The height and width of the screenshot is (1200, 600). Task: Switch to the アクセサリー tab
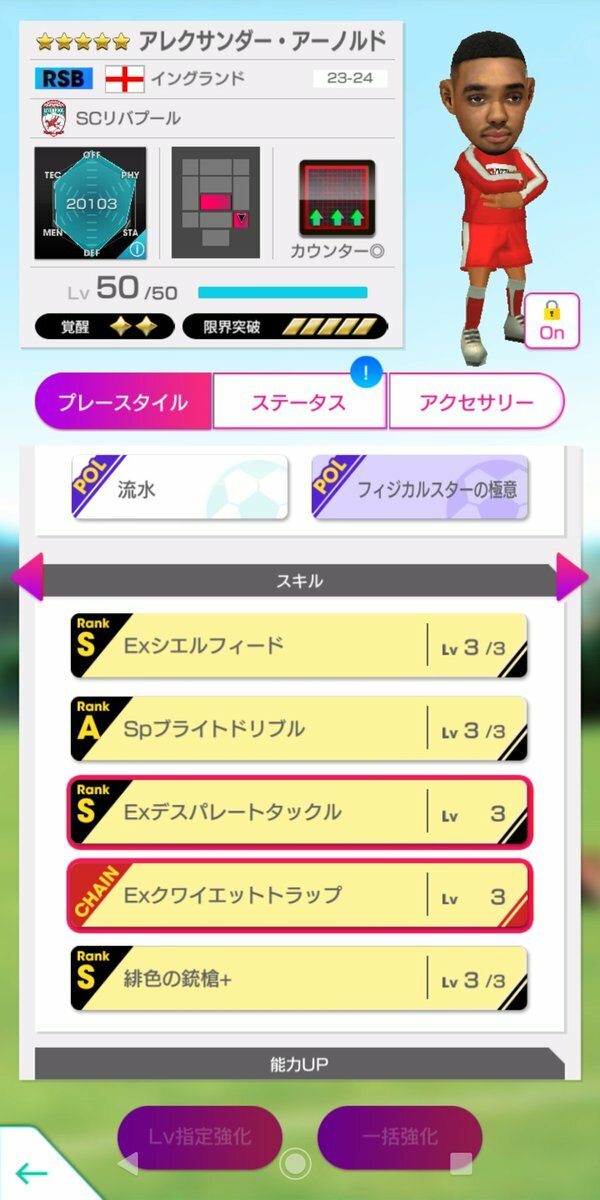[476, 402]
